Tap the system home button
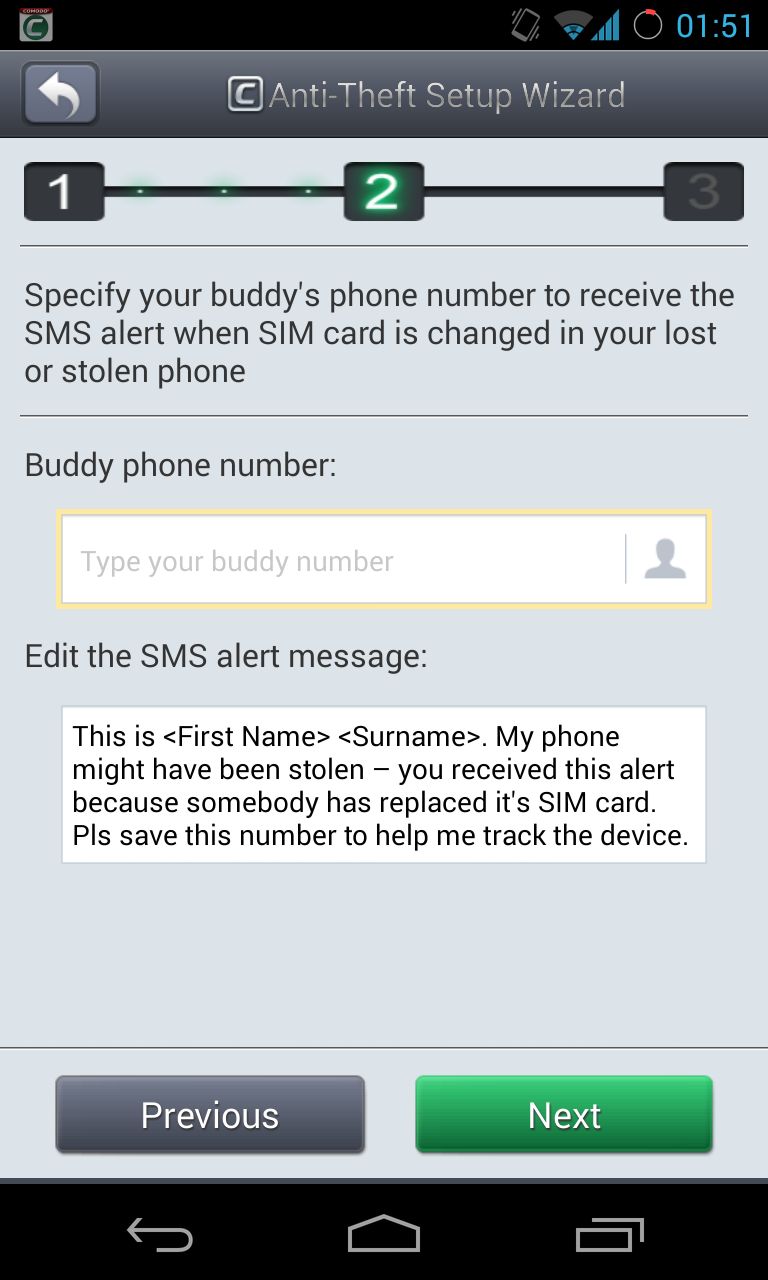This screenshot has height=1280, width=768. [384, 1235]
